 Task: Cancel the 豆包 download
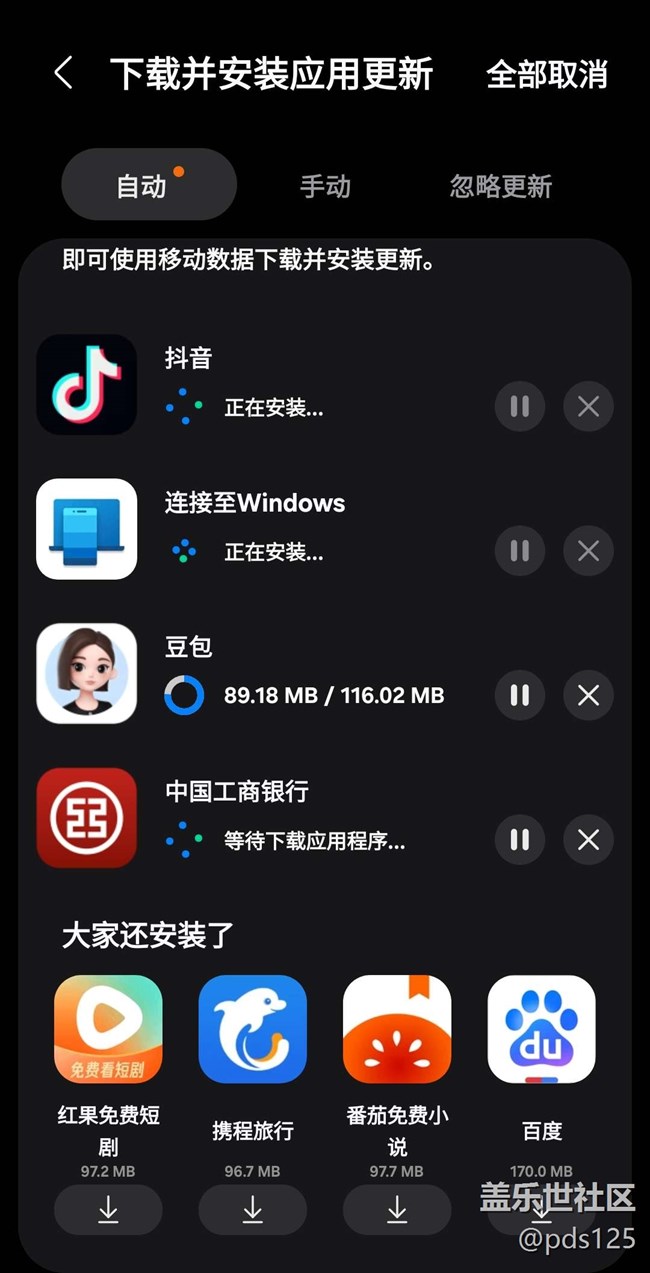pos(588,695)
